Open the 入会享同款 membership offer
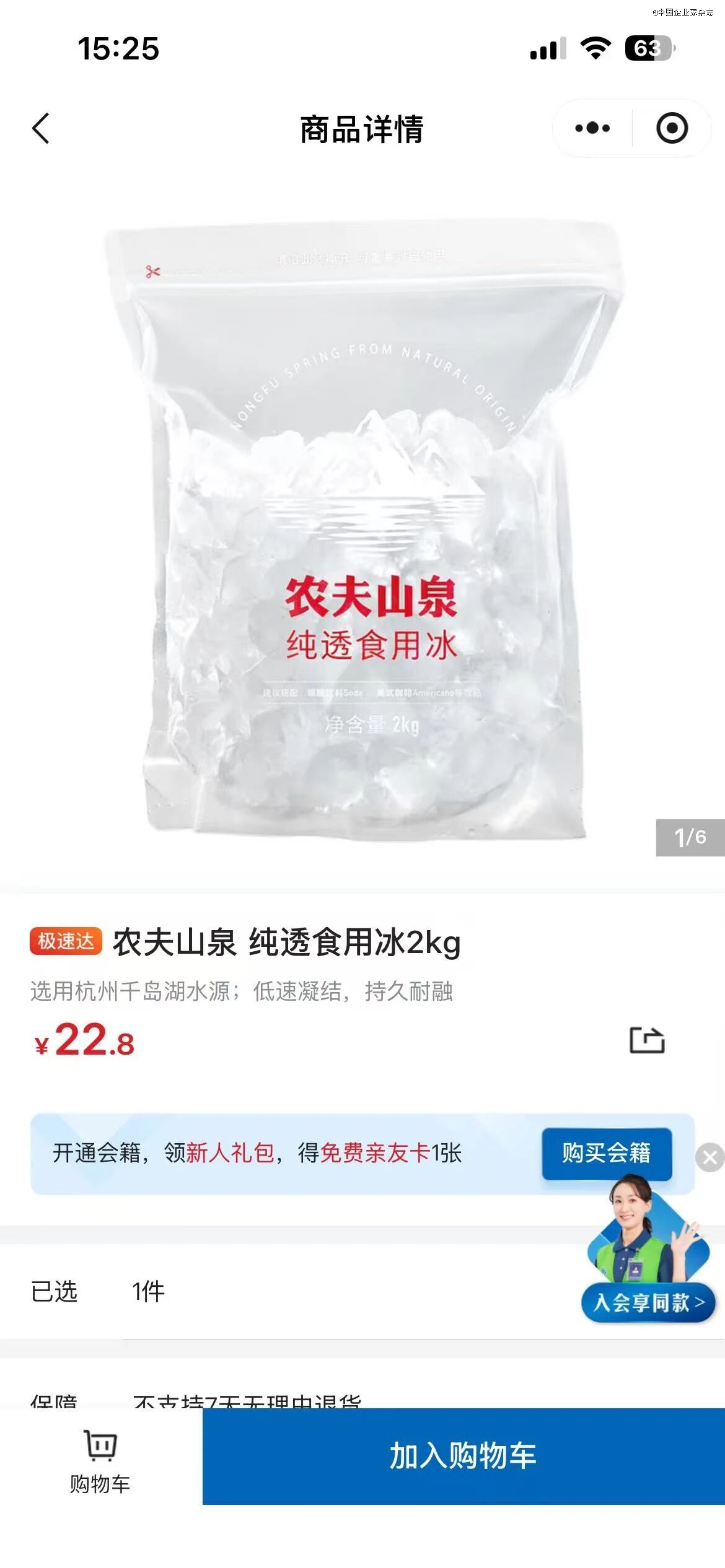Image resolution: width=725 pixels, height=1568 pixels. pos(648,1302)
